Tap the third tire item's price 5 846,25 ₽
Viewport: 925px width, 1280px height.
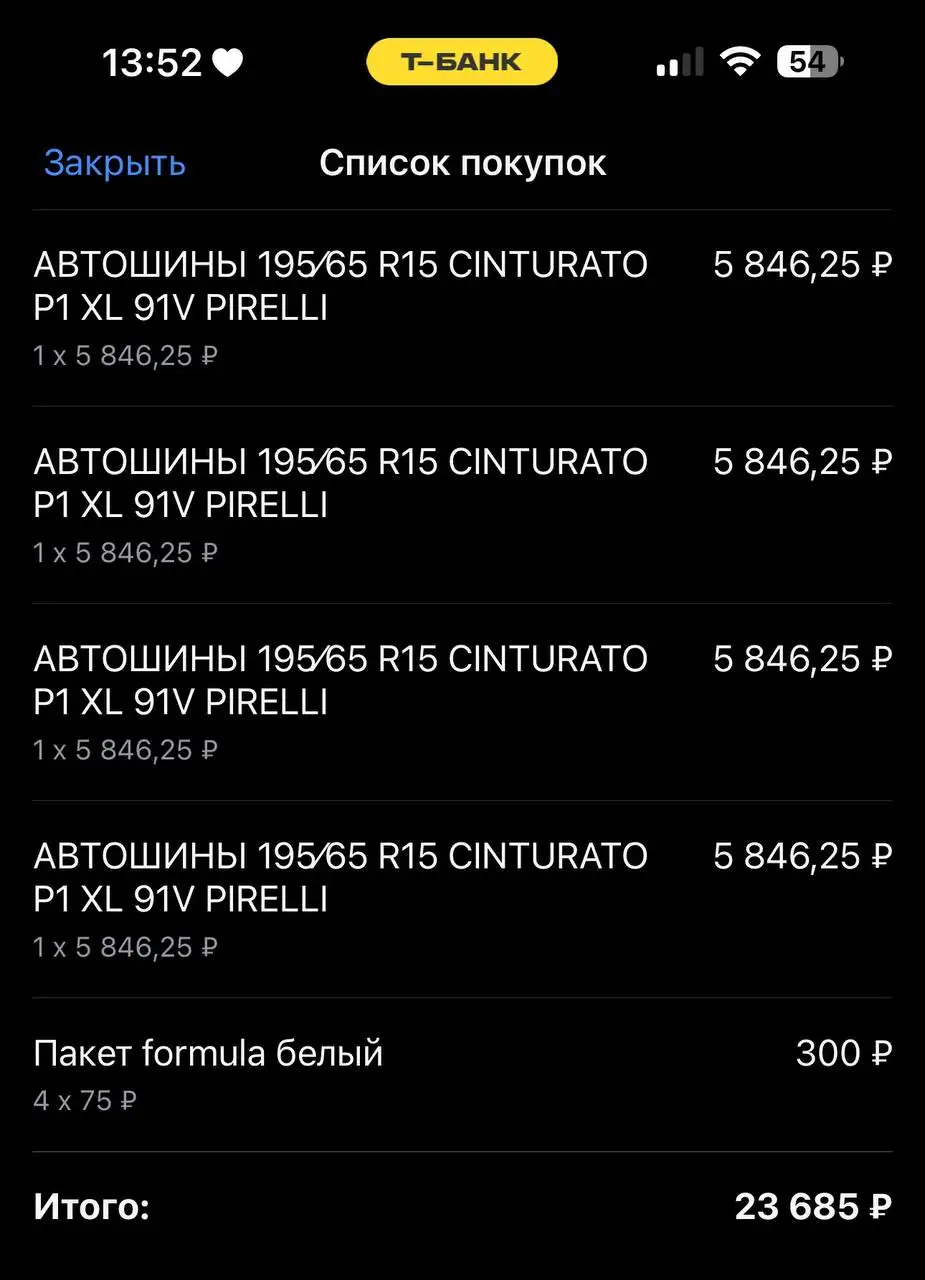pyautogui.click(x=801, y=658)
